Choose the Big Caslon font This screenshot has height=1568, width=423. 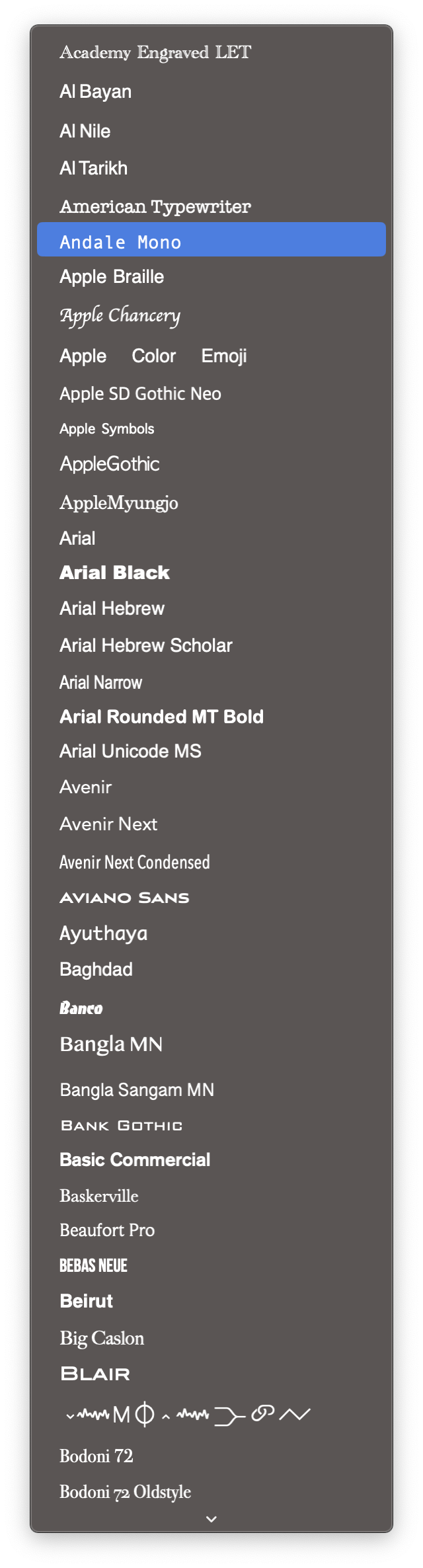click(211, 1338)
